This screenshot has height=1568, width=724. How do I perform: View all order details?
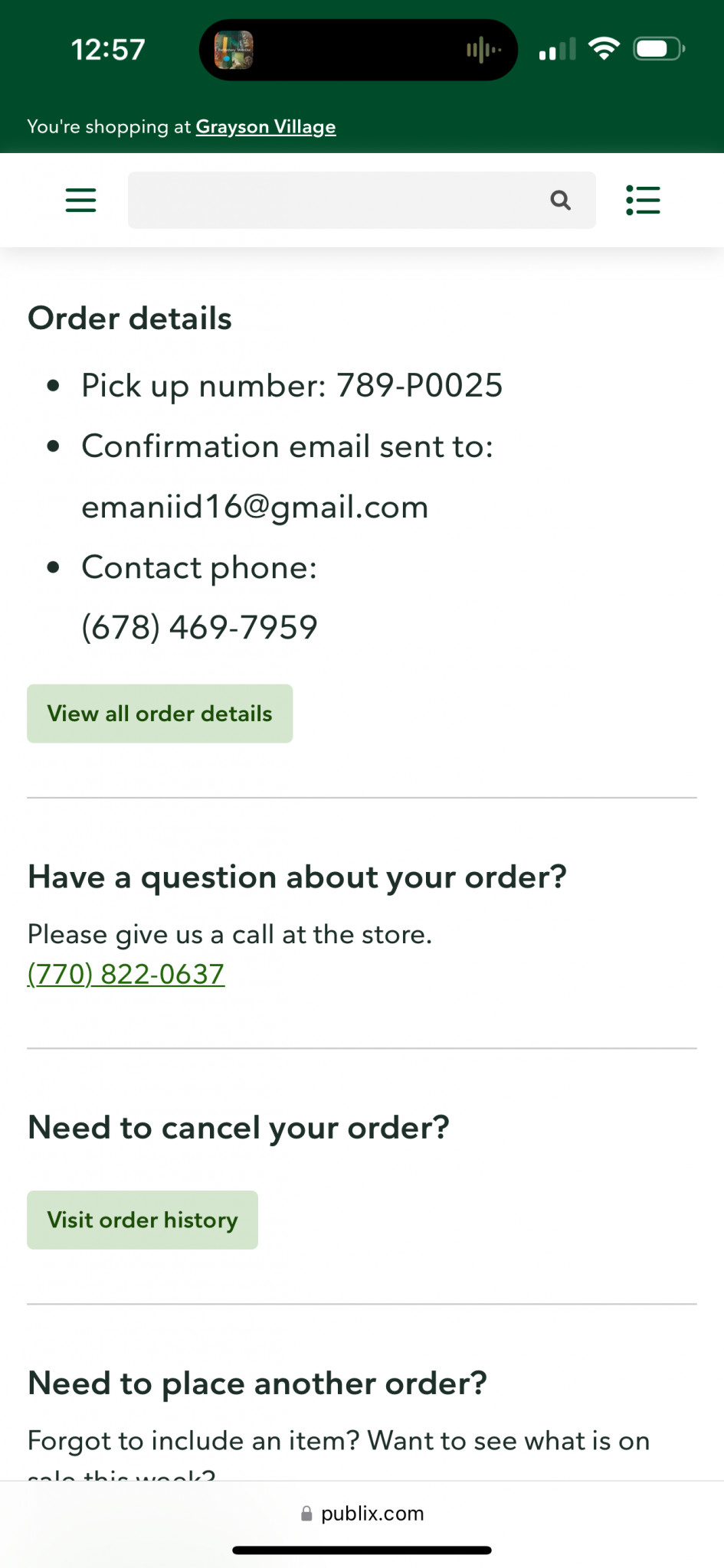(x=160, y=714)
